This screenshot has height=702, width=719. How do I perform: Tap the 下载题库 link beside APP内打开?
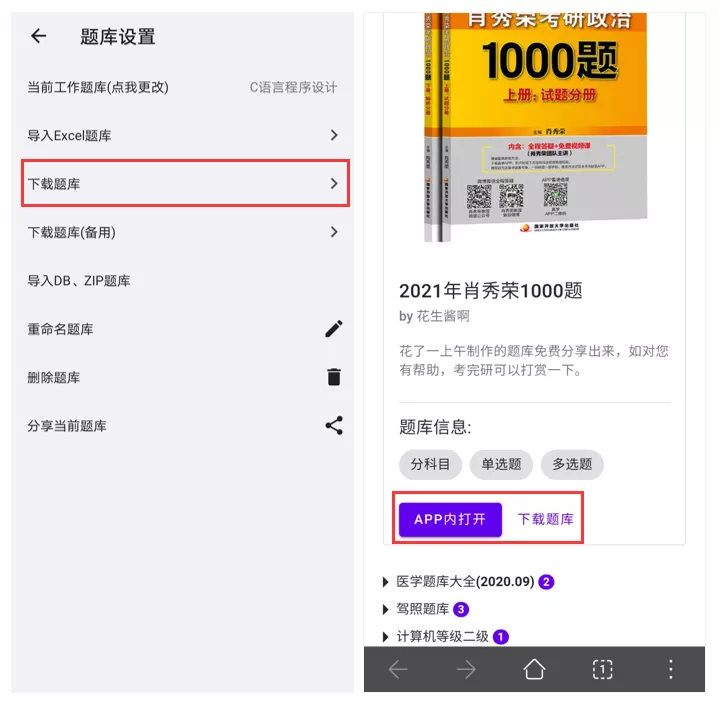pos(545,519)
